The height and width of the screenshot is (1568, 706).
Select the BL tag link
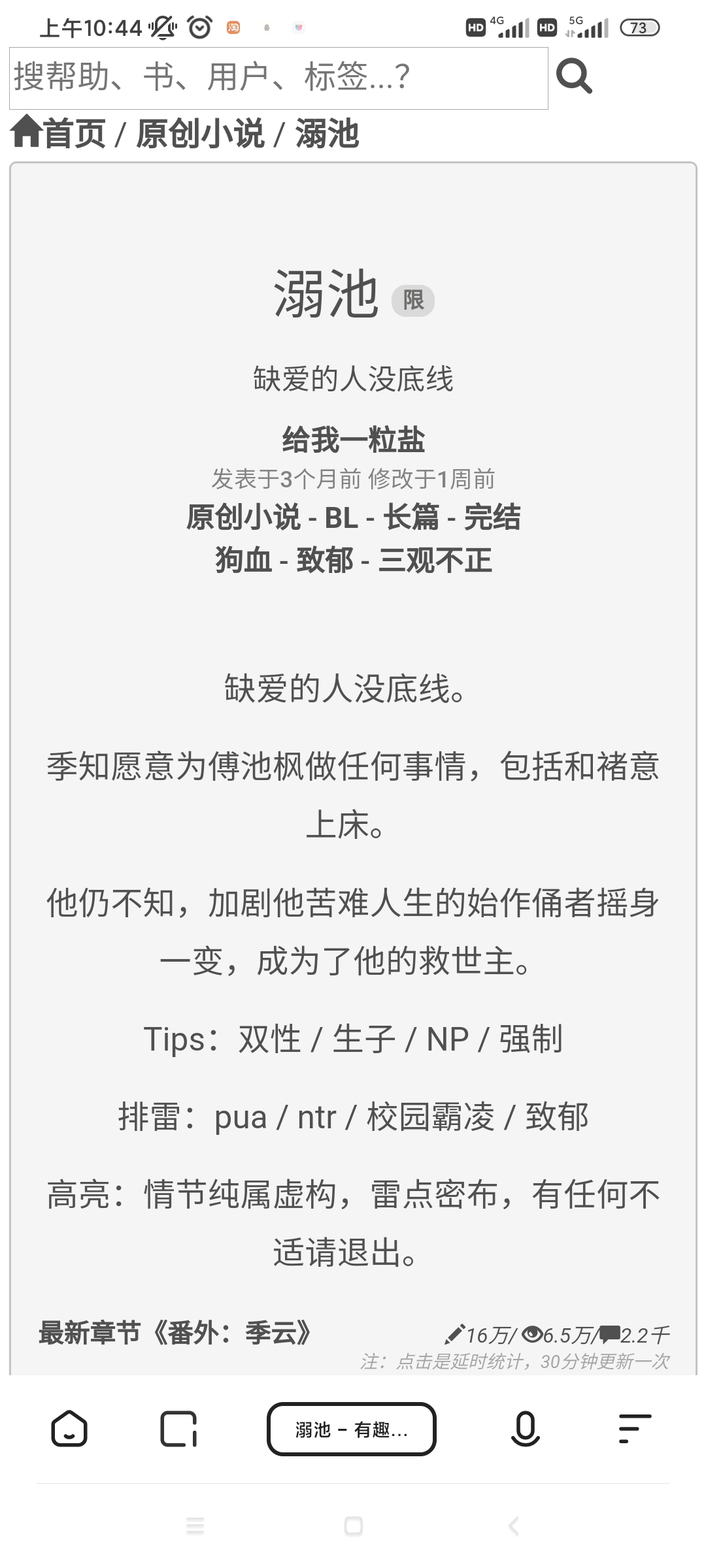tap(341, 518)
